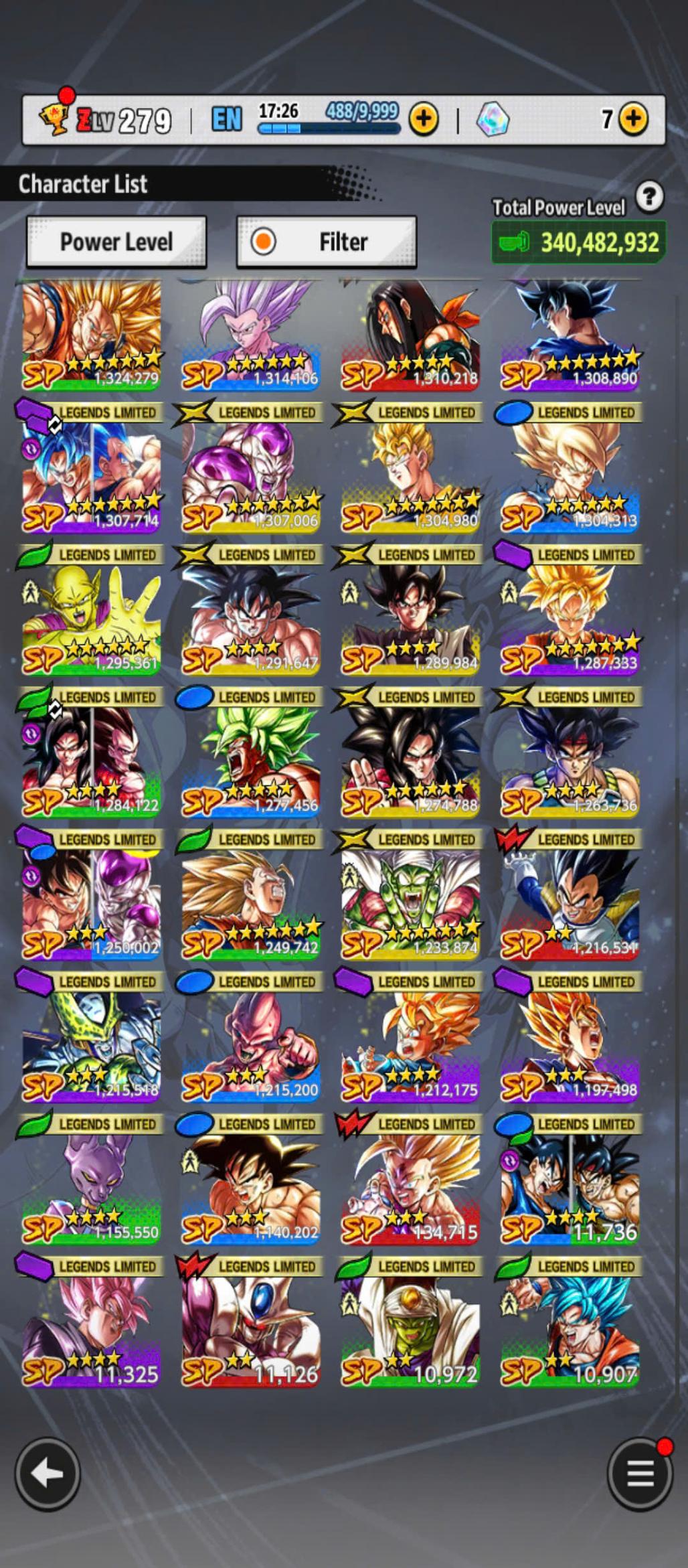The height and width of the screenshot is (1568, 688).
Task: View Vegeta card with 1,216,531 power
Action: tap(570, 904)
